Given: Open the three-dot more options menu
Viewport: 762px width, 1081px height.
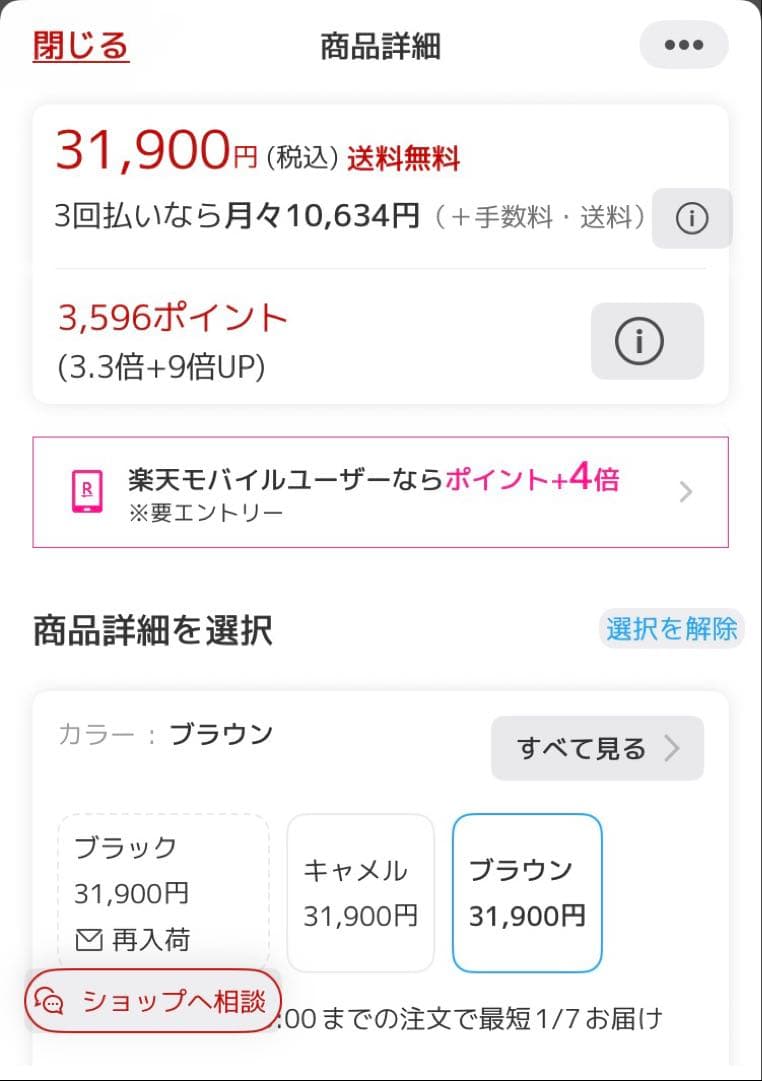Looking at the screenshot, I should coord(684,45).
